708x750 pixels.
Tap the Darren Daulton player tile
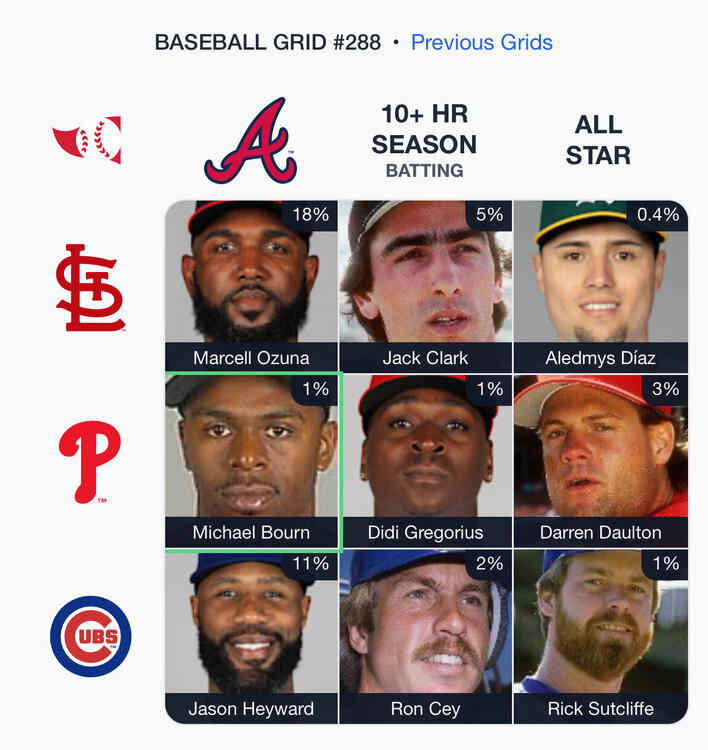coord(600,461)
